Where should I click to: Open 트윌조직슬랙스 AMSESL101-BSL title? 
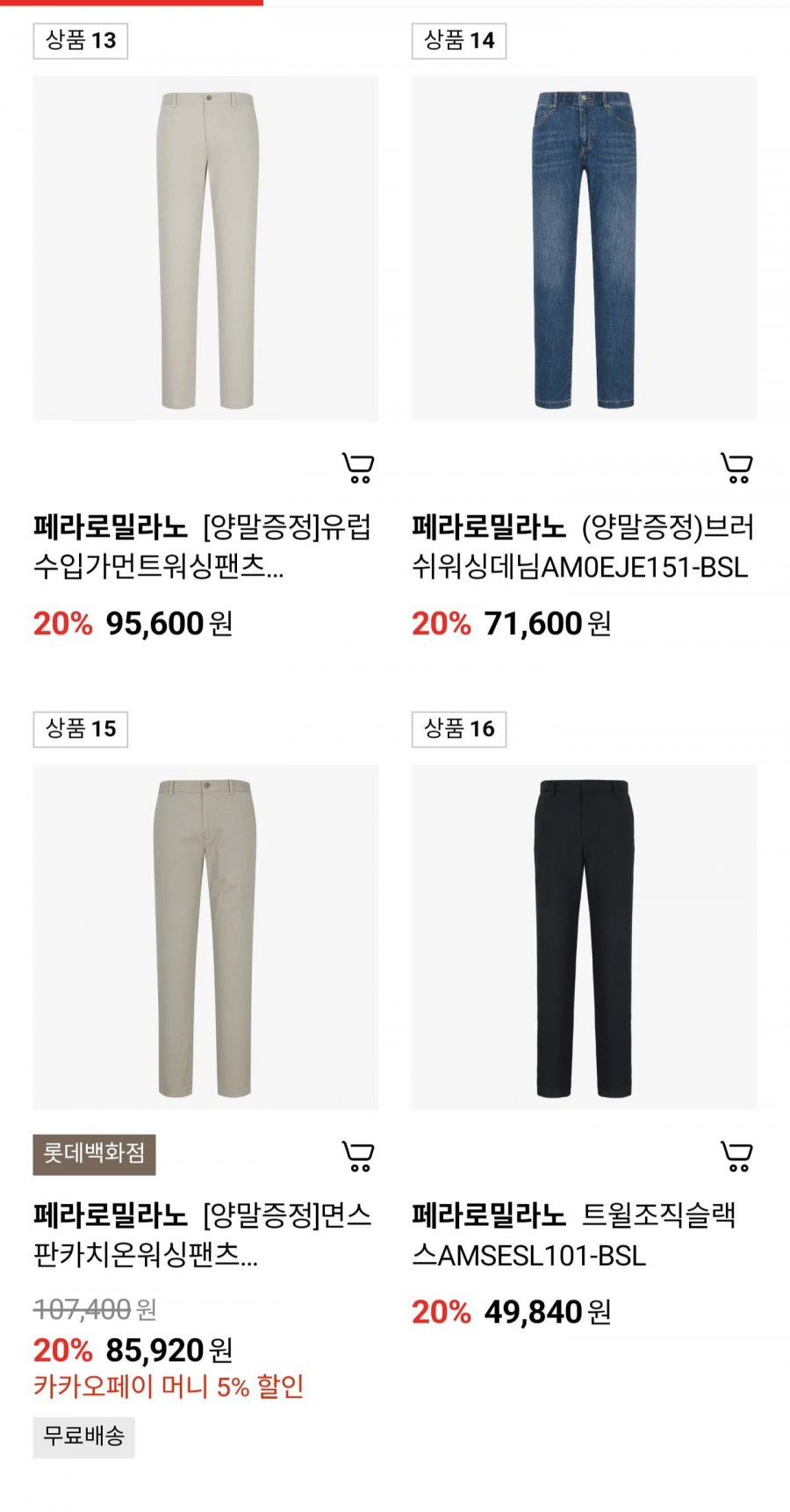(575, 1235)
